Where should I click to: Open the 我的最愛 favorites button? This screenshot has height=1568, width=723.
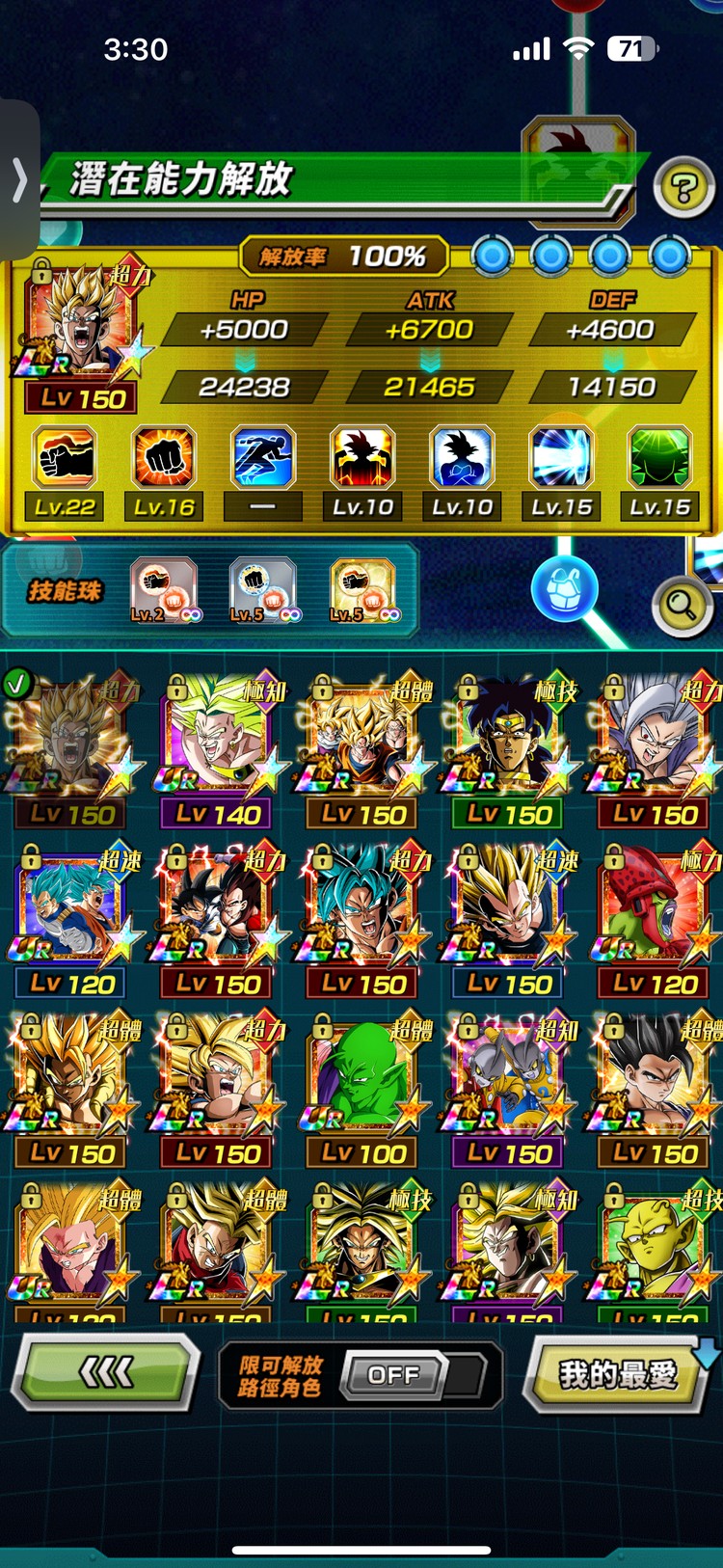(x=618, y=1373)
